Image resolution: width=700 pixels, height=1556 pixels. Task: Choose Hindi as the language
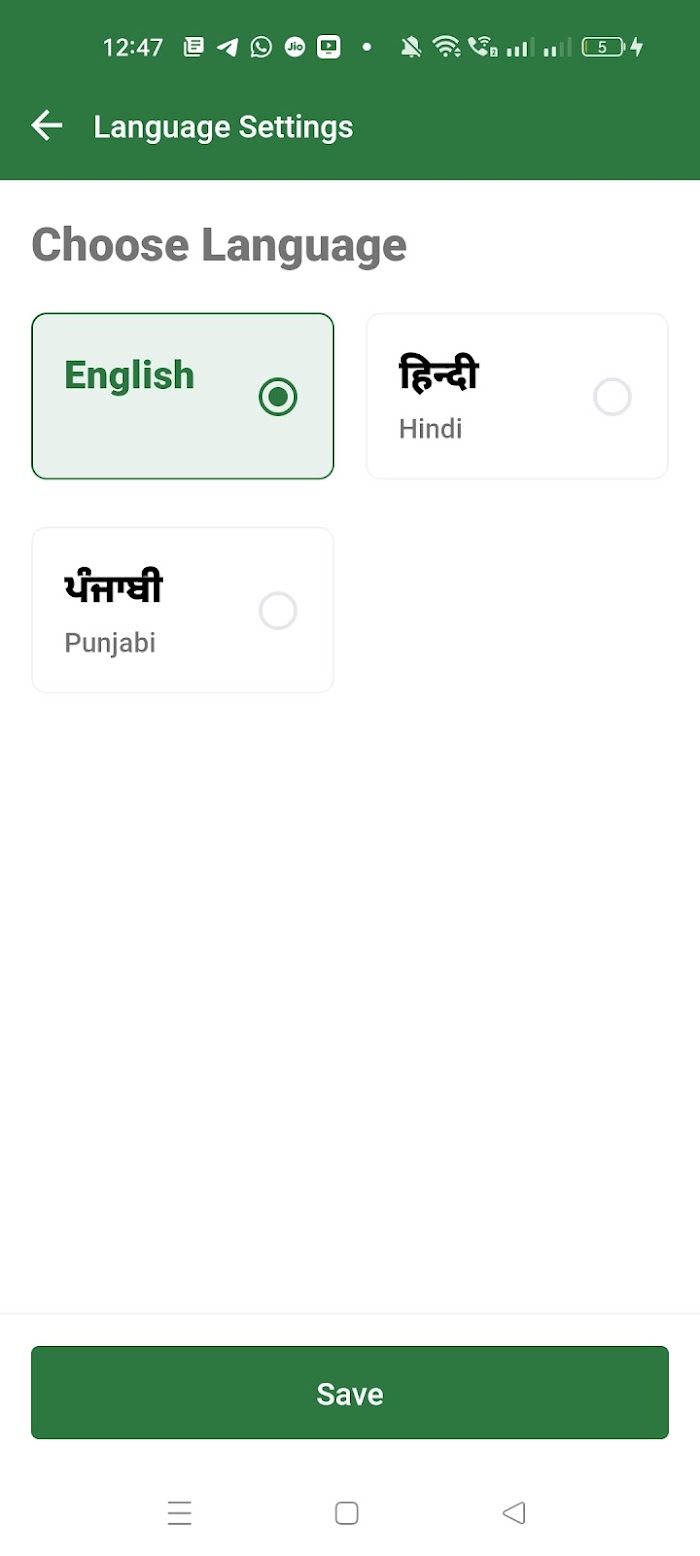[517, 396]
